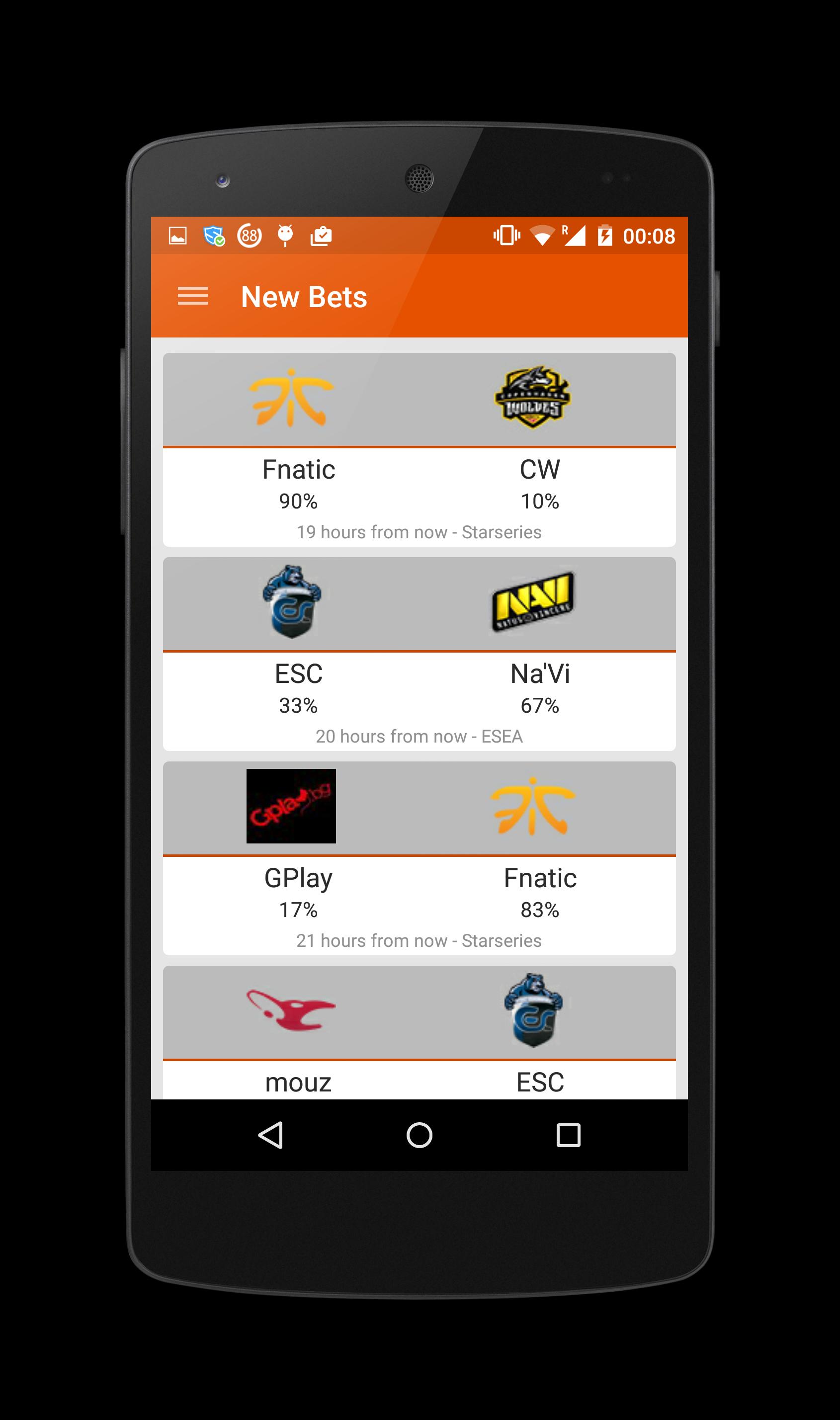
Task: Select the ESC vs Na'Vi match card
Action: pos(419,654)
